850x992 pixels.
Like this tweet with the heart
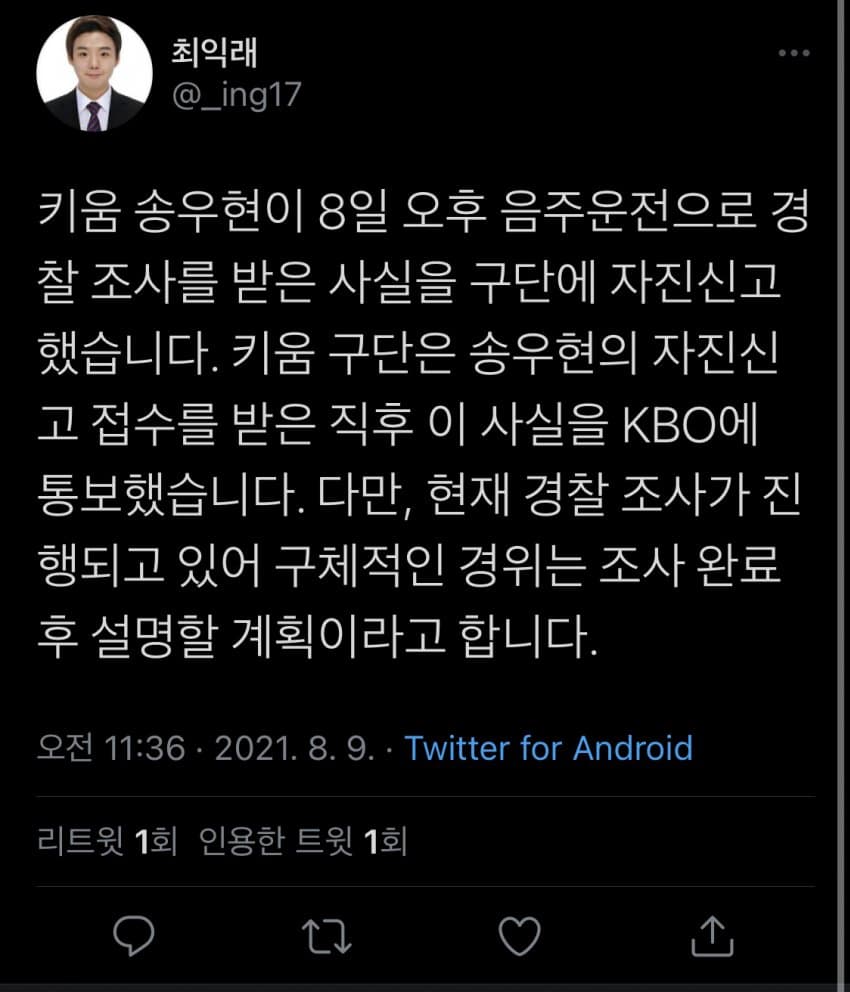click(x=520, y=934)
